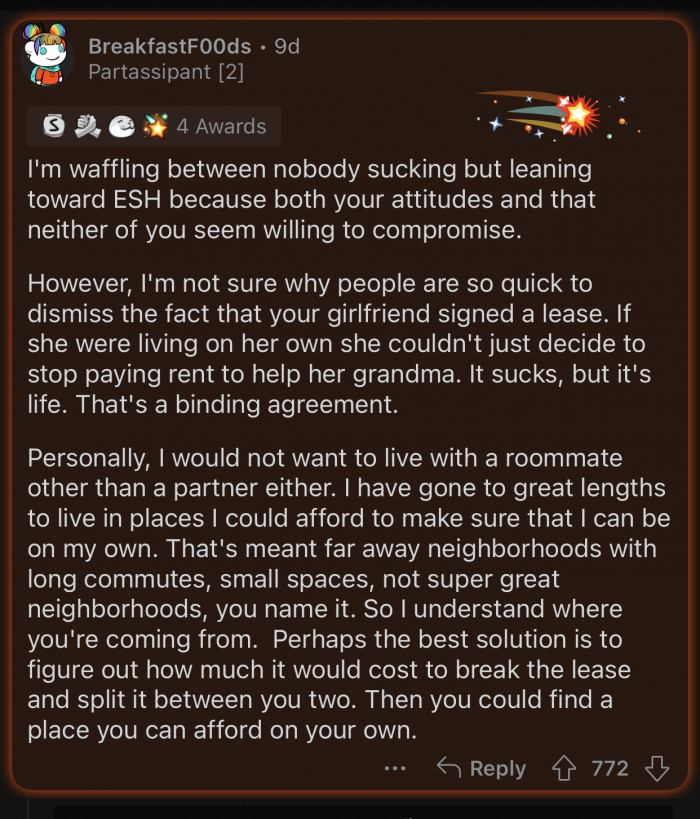Open BreakfastF00ds user profile
The image size is (700, 819).
169,46
